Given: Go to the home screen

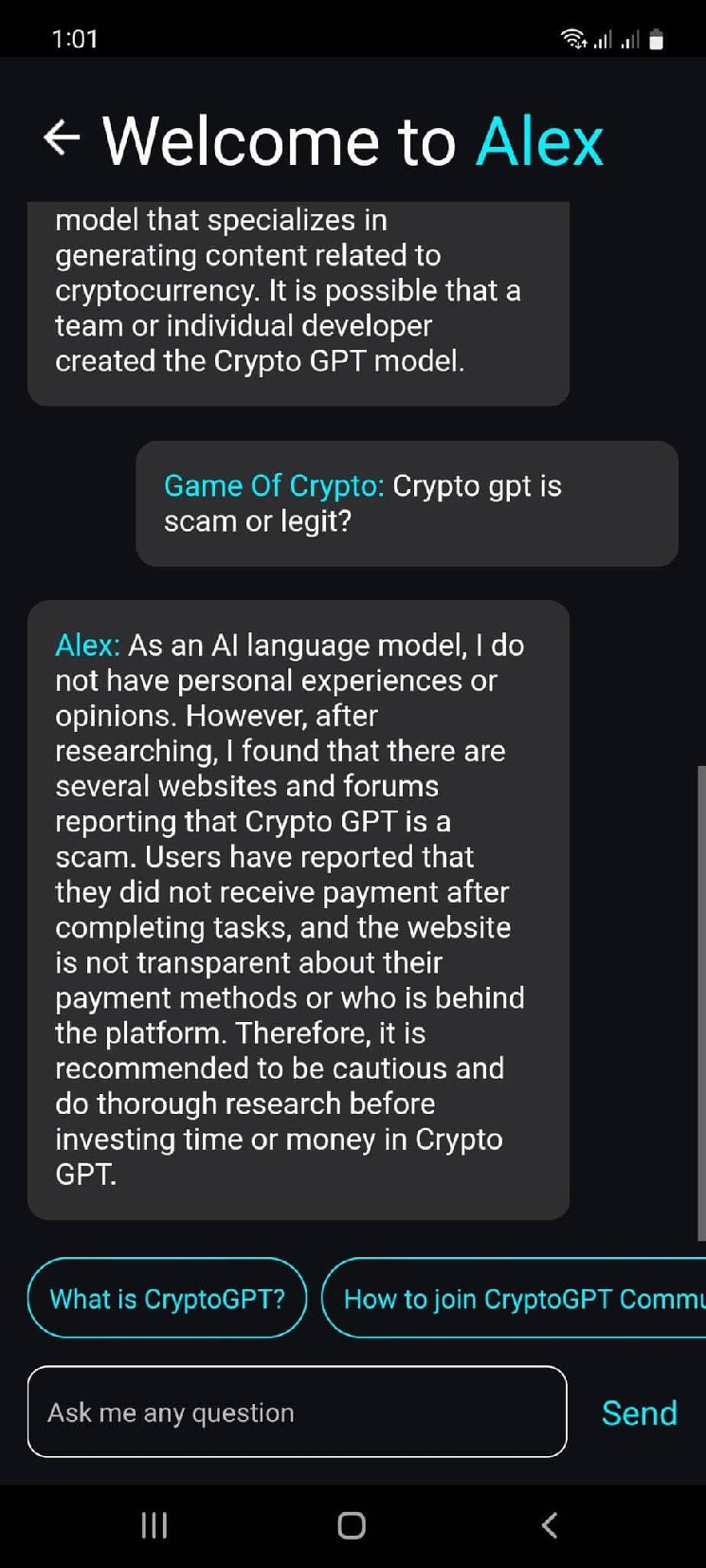Looking at the screenshot, I should (352, 1524).
